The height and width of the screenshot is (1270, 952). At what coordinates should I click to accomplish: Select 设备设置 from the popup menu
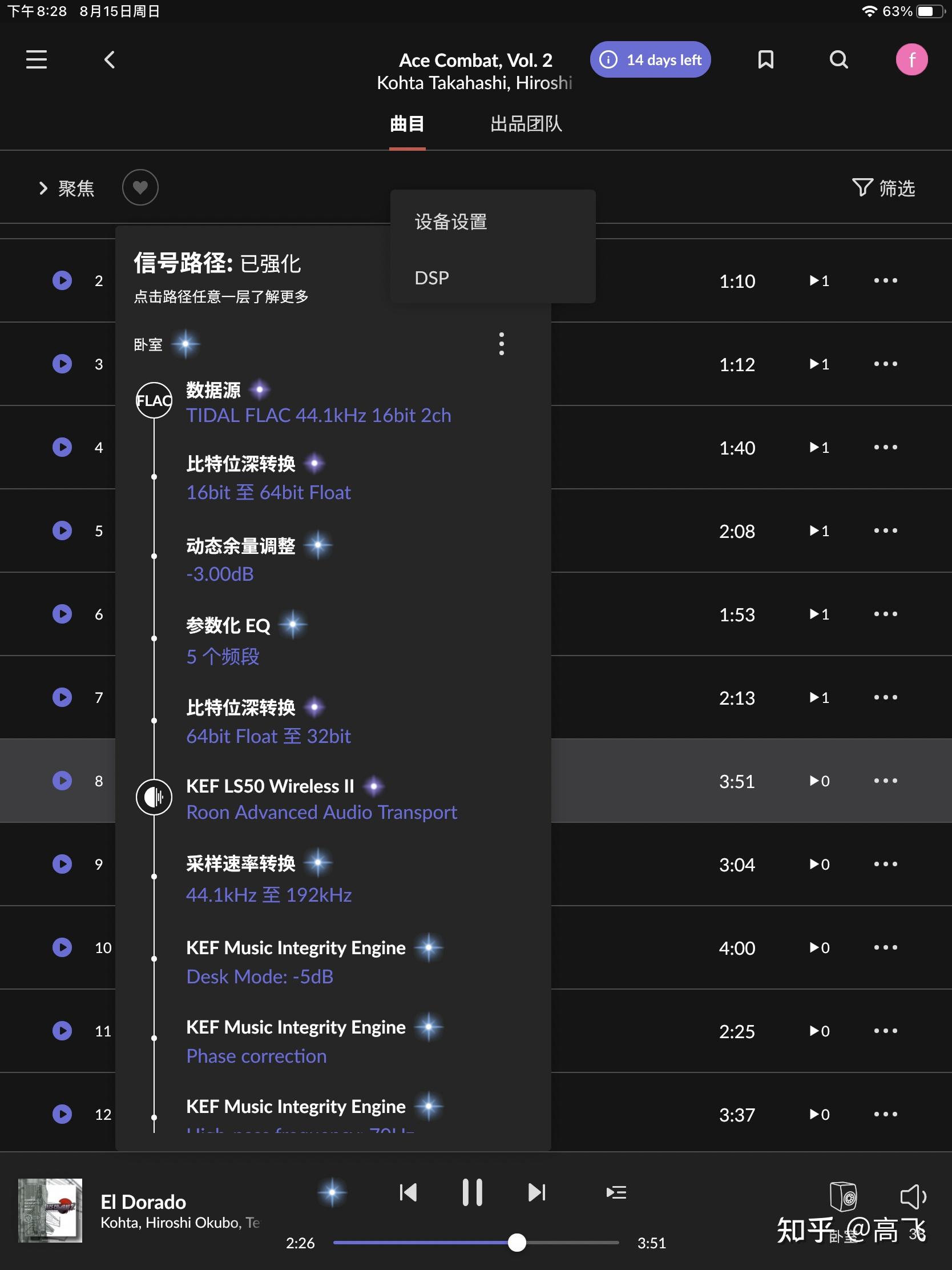pyautogui.click(x=451, y=222)
